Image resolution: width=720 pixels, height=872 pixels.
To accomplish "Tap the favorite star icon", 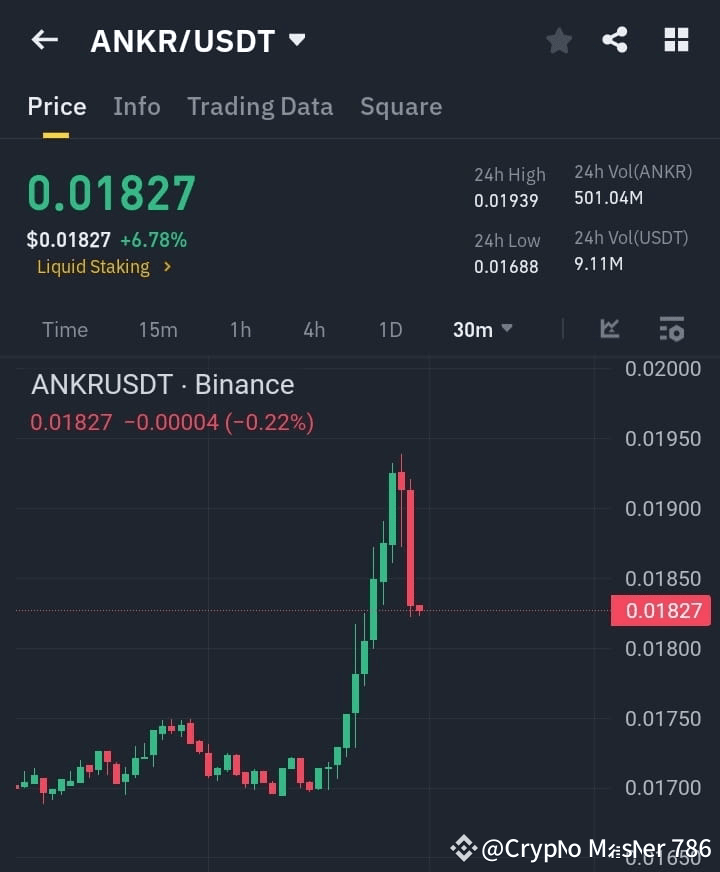I will pyautogui.click(x=558, y=41).
